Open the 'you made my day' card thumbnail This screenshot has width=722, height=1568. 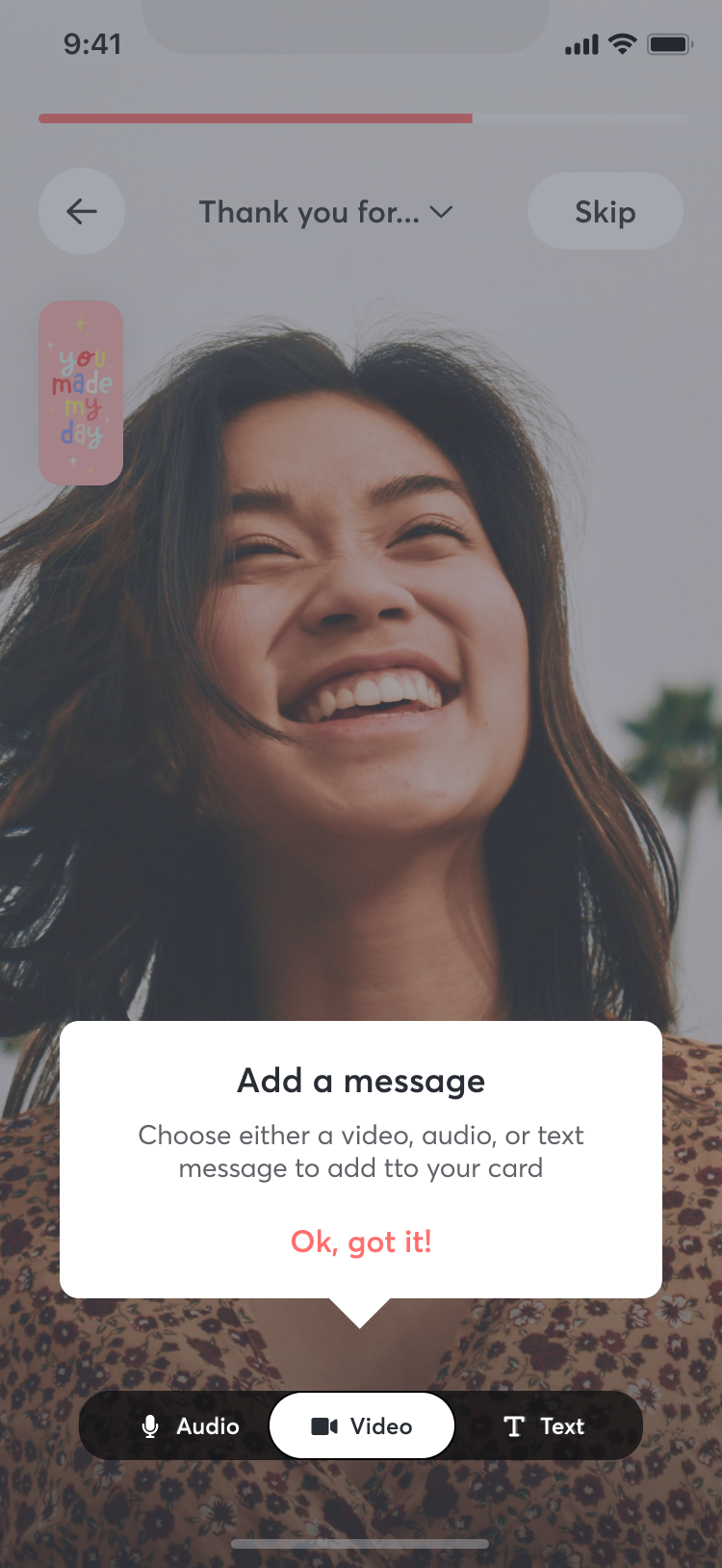(81, 393)
